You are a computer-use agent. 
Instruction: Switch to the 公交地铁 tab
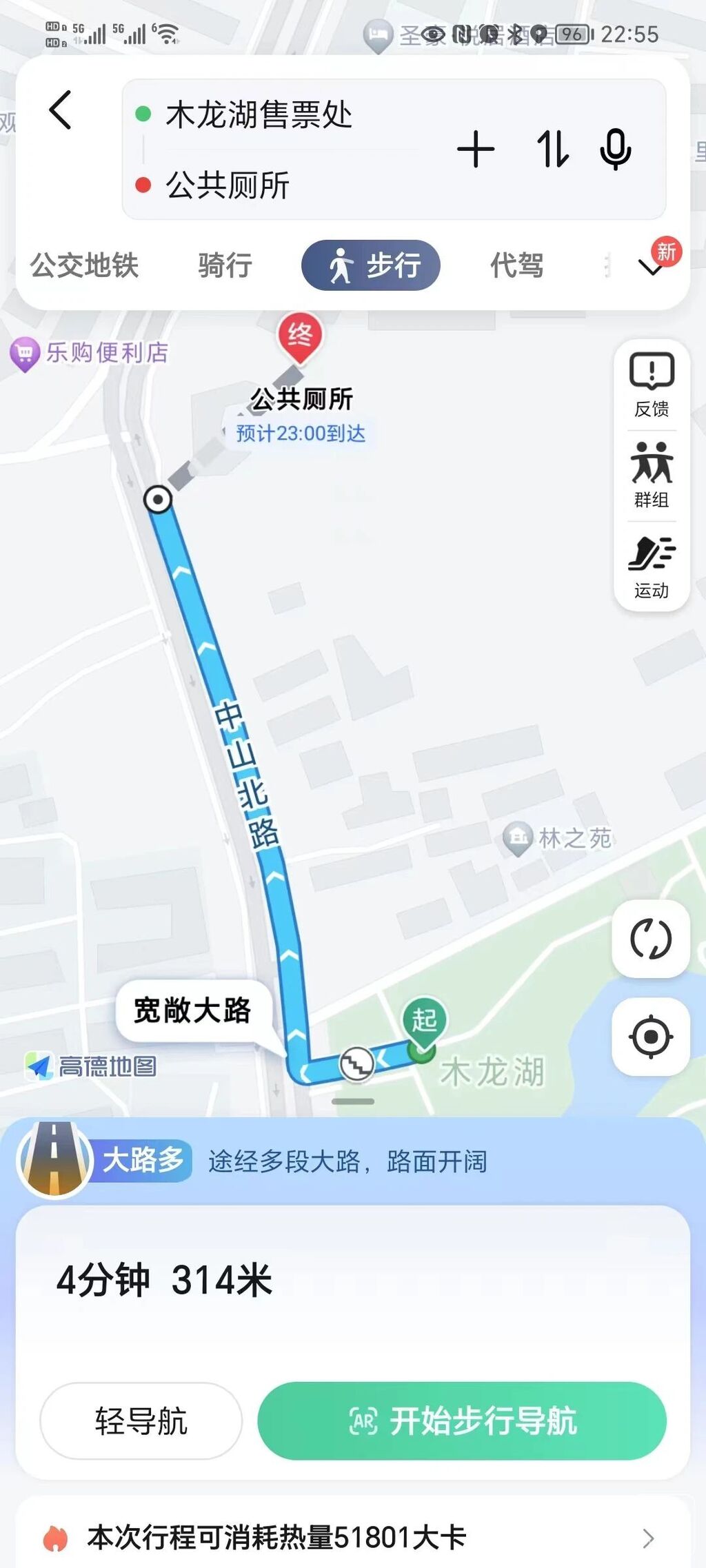click(84, 265)
